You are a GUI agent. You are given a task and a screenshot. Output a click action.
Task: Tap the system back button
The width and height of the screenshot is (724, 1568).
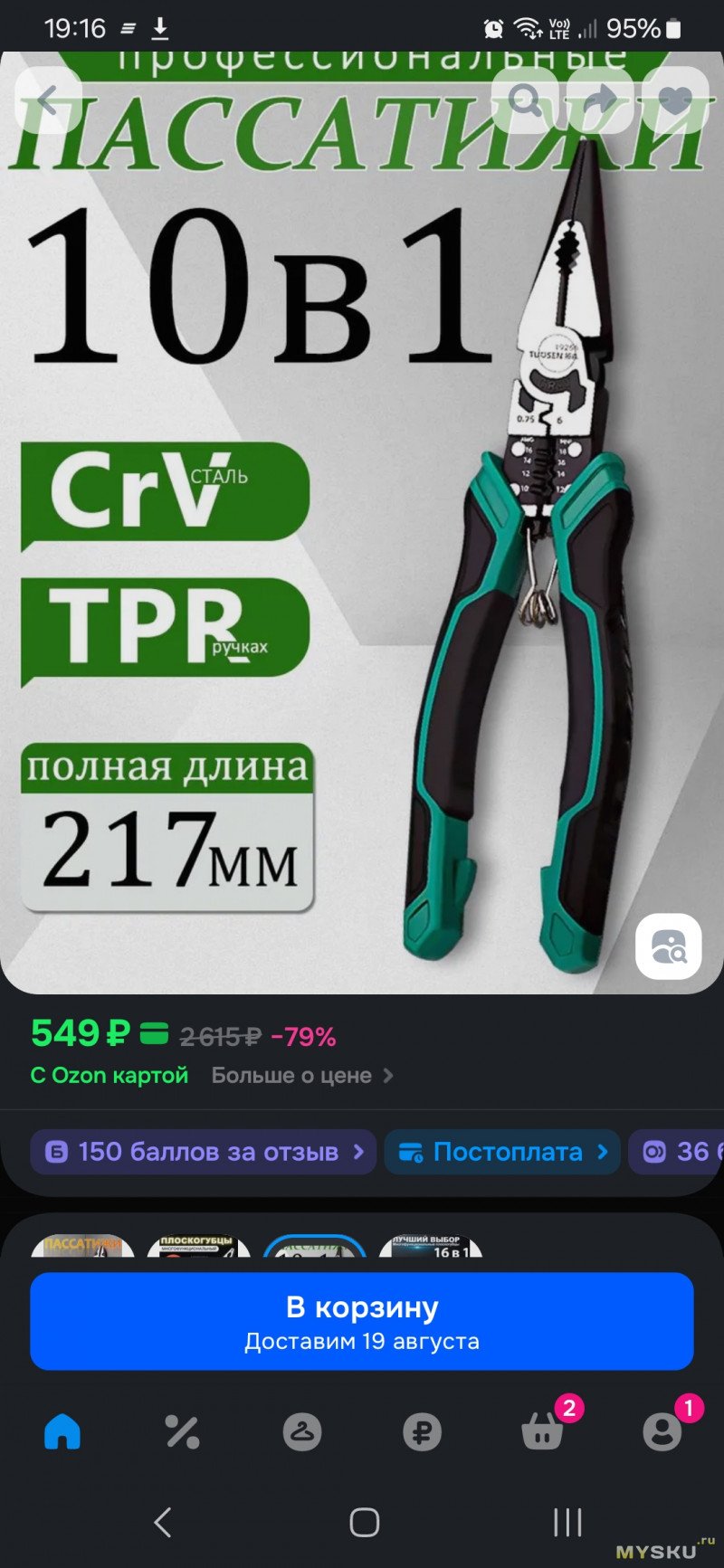click(163, 1523)
